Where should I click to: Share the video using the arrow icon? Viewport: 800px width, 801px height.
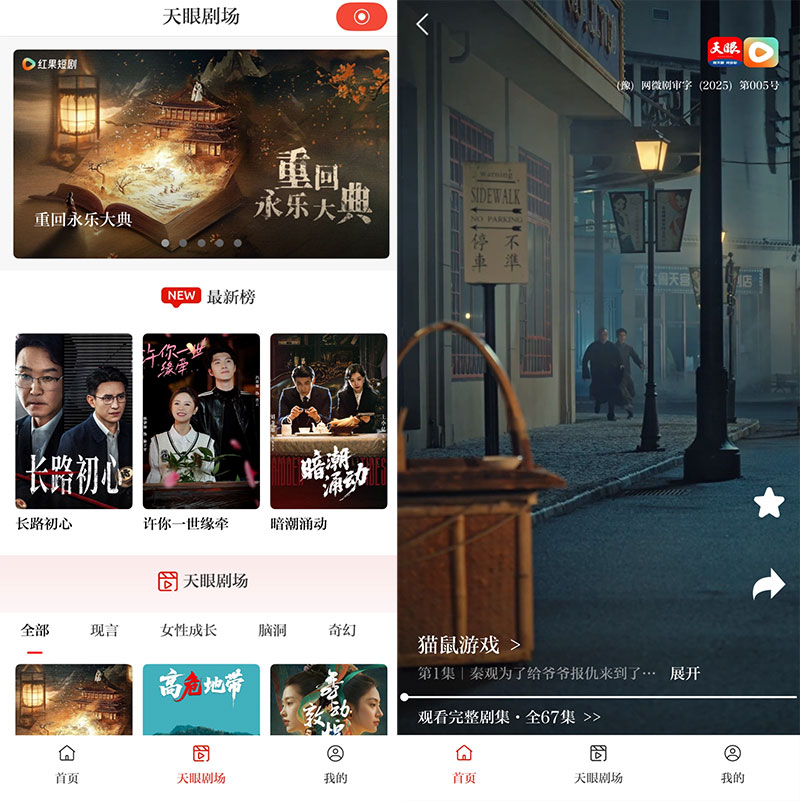tap(768, 584)
